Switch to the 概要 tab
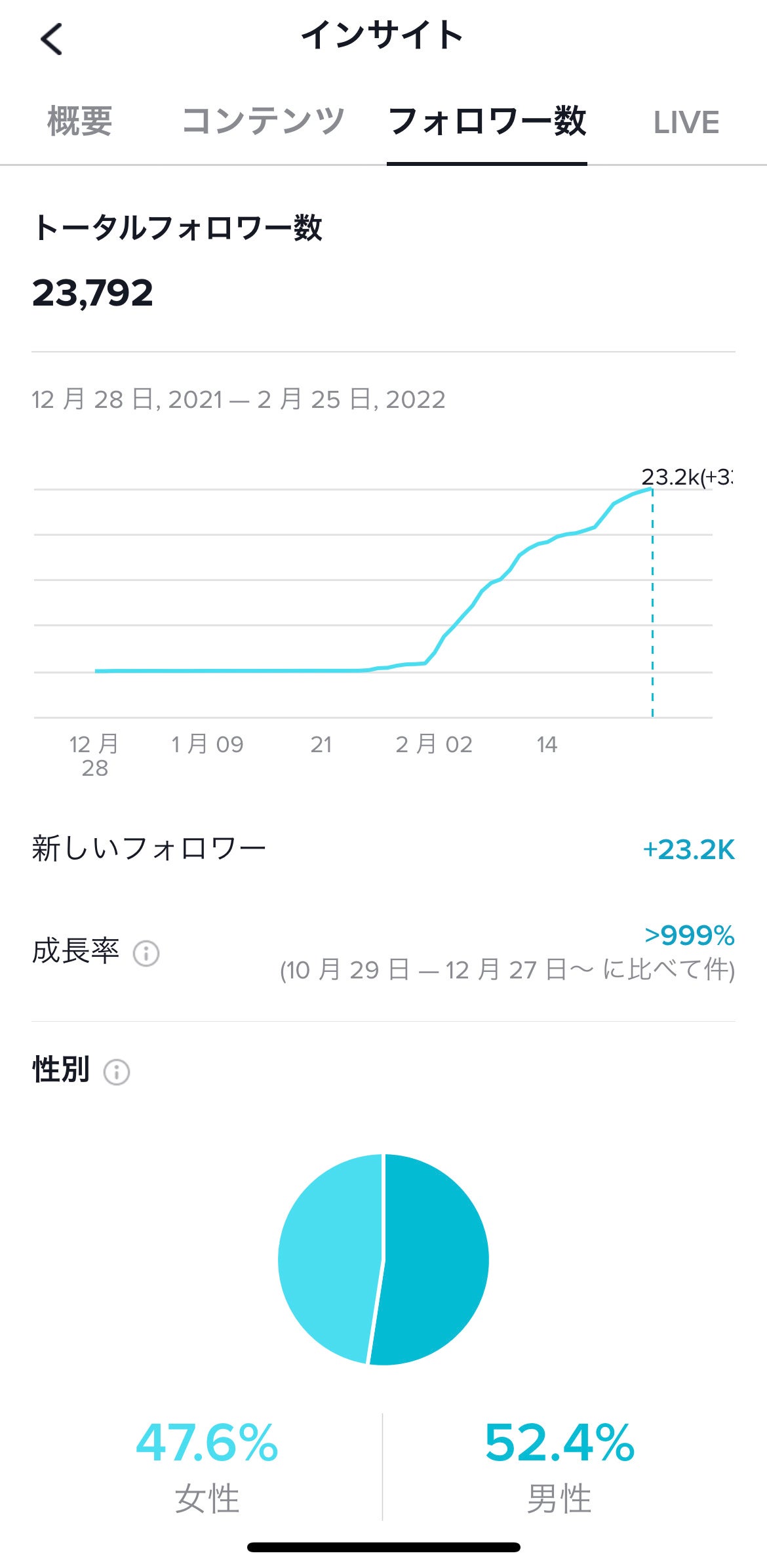This screenshot has width=767, height=1568. click(x=80, y=122)
